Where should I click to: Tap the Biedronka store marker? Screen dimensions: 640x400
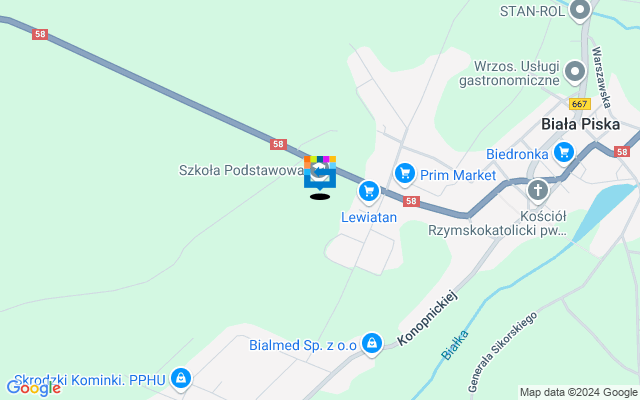564,153
